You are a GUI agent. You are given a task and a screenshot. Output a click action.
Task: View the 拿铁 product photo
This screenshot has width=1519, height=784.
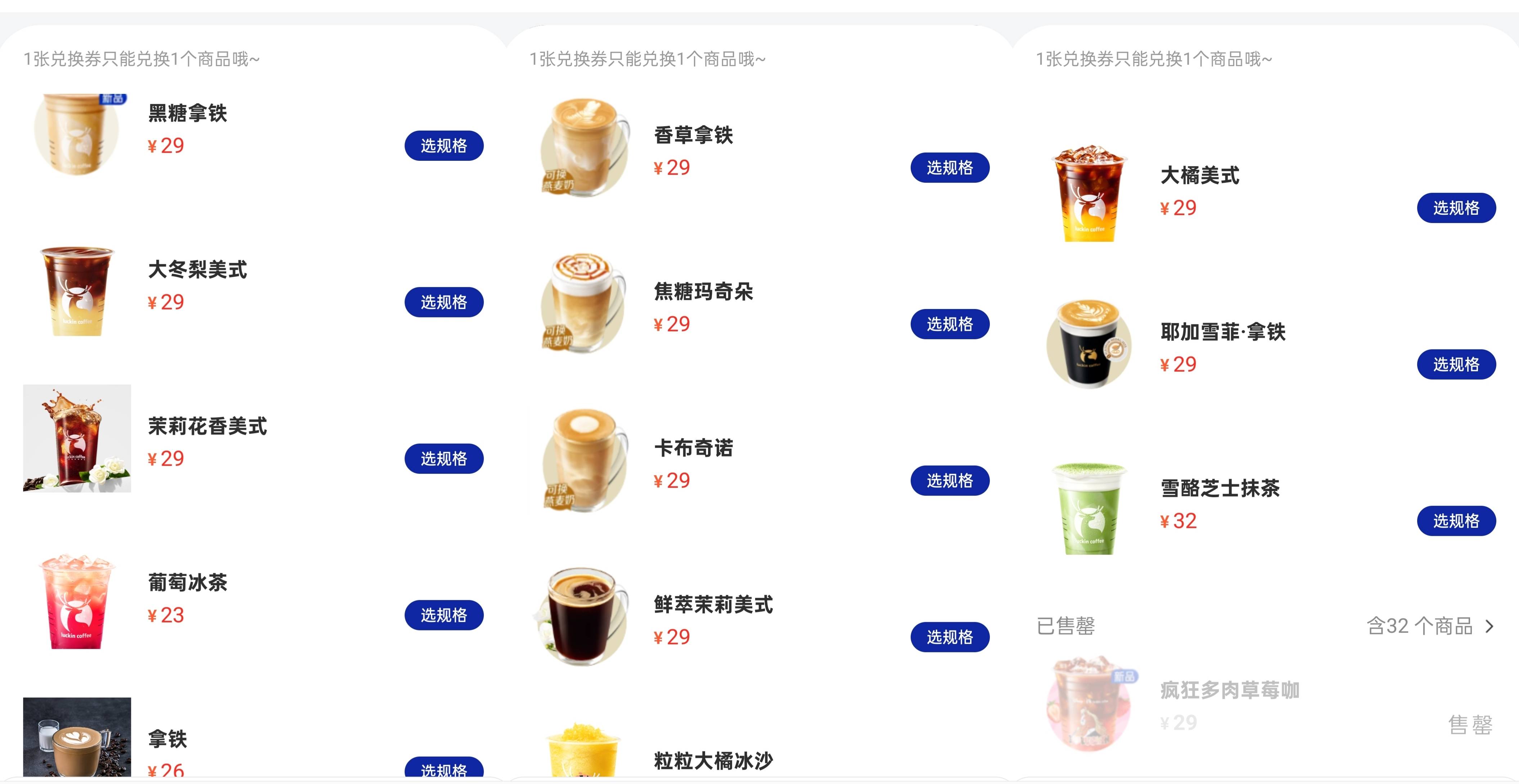pyautogui.click(x=77, y=738)
